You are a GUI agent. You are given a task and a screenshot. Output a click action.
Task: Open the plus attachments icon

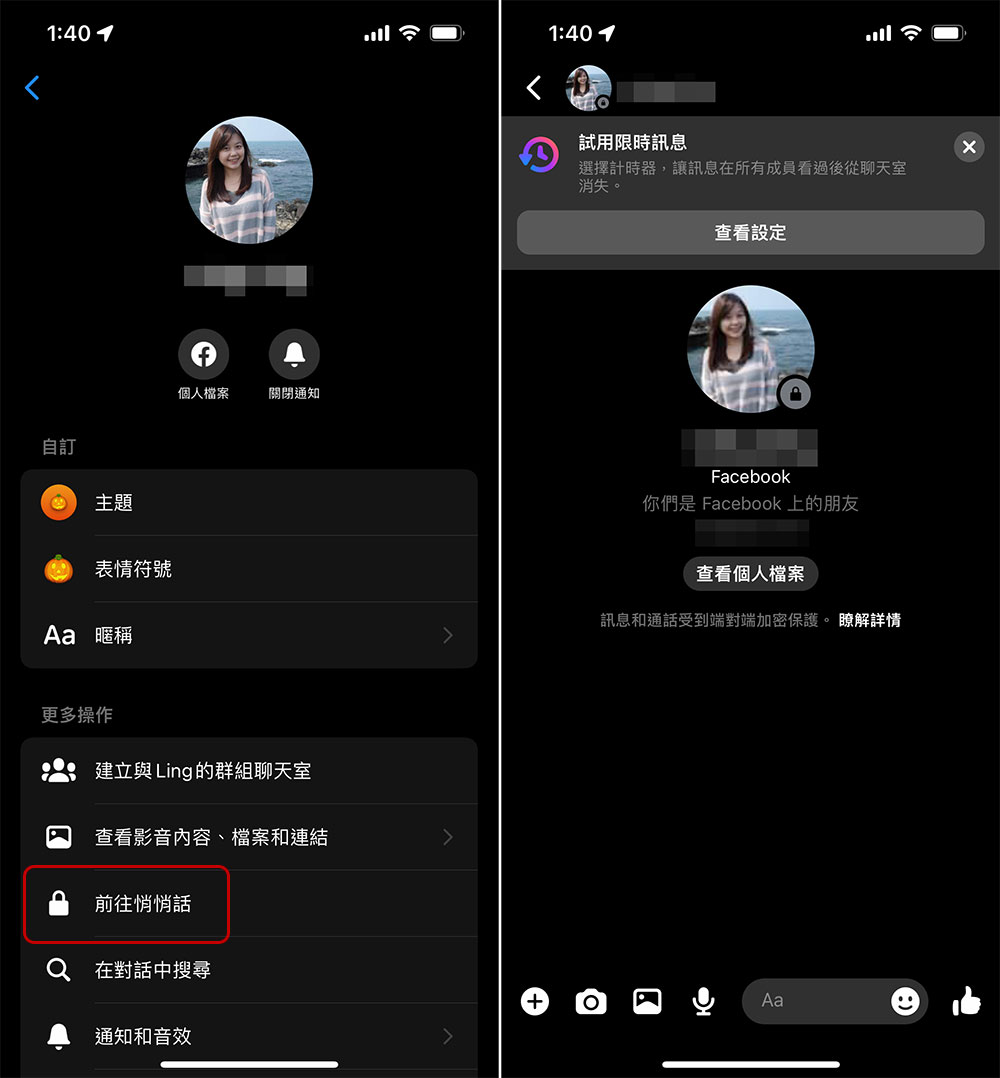point(535,1001)
